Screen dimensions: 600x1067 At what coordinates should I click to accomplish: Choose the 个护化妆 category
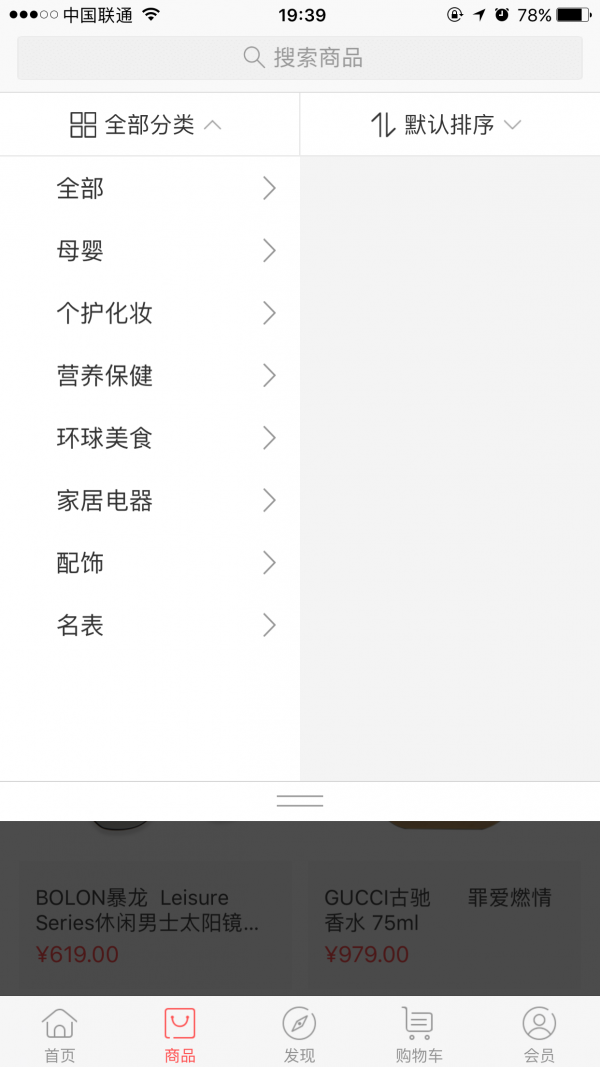(x=150, y=314)
